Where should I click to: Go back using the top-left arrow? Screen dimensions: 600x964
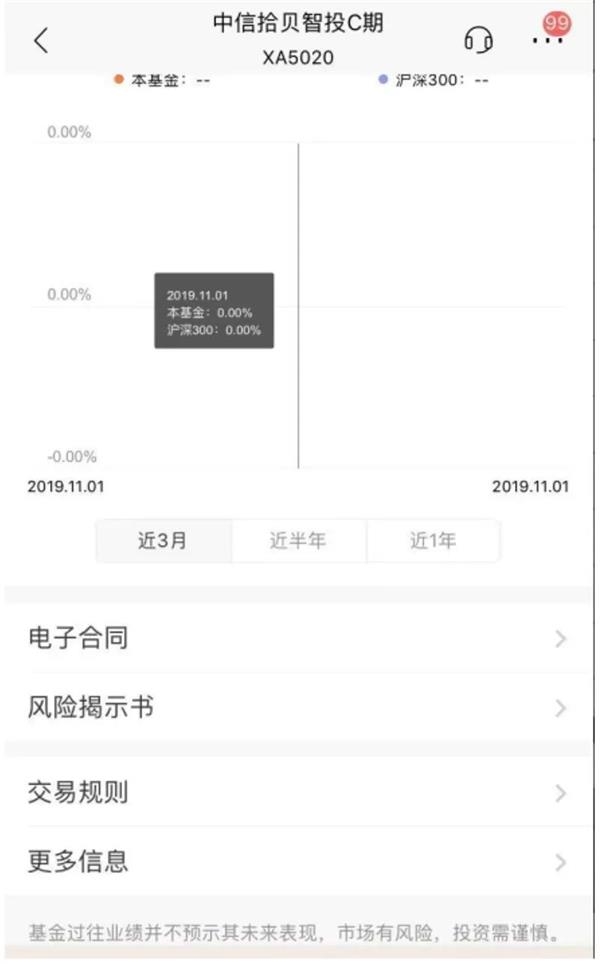(41, 41)
